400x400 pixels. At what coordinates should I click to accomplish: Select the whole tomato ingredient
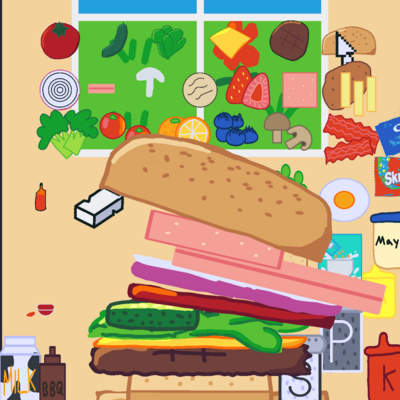click(60, 41)
